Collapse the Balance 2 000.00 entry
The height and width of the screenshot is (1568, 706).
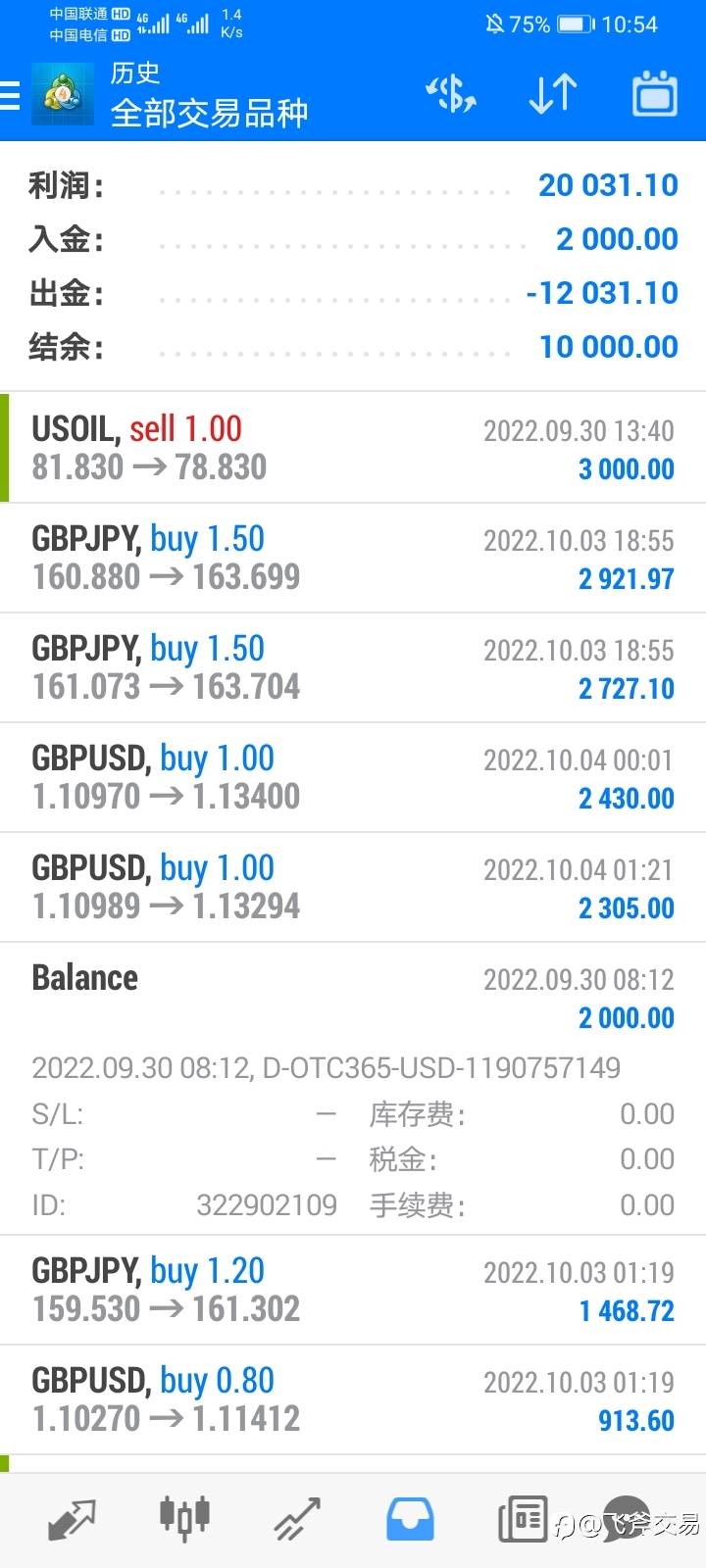[x=353, y=997]
